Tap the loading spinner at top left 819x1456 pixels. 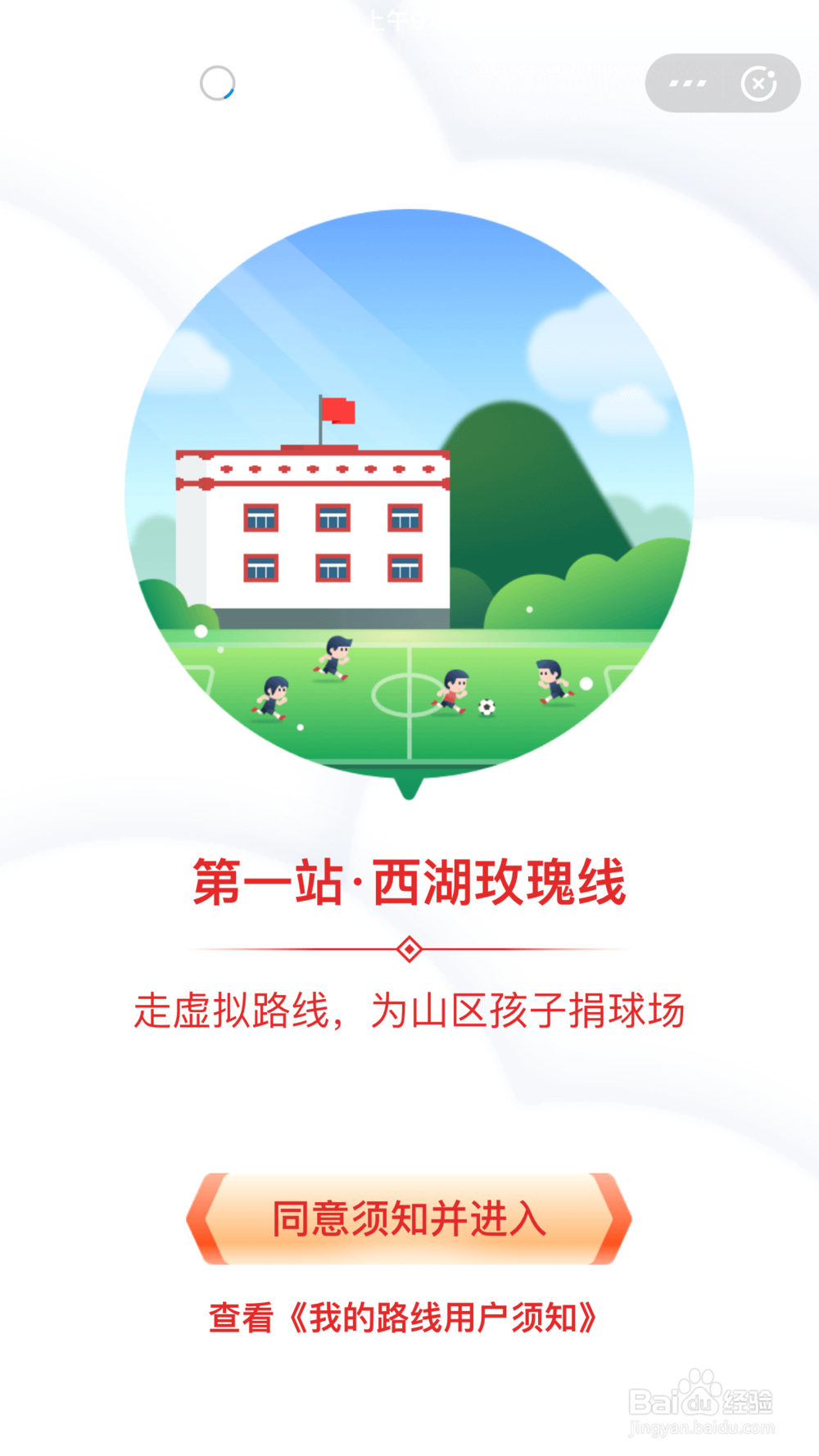coord(216,82)
